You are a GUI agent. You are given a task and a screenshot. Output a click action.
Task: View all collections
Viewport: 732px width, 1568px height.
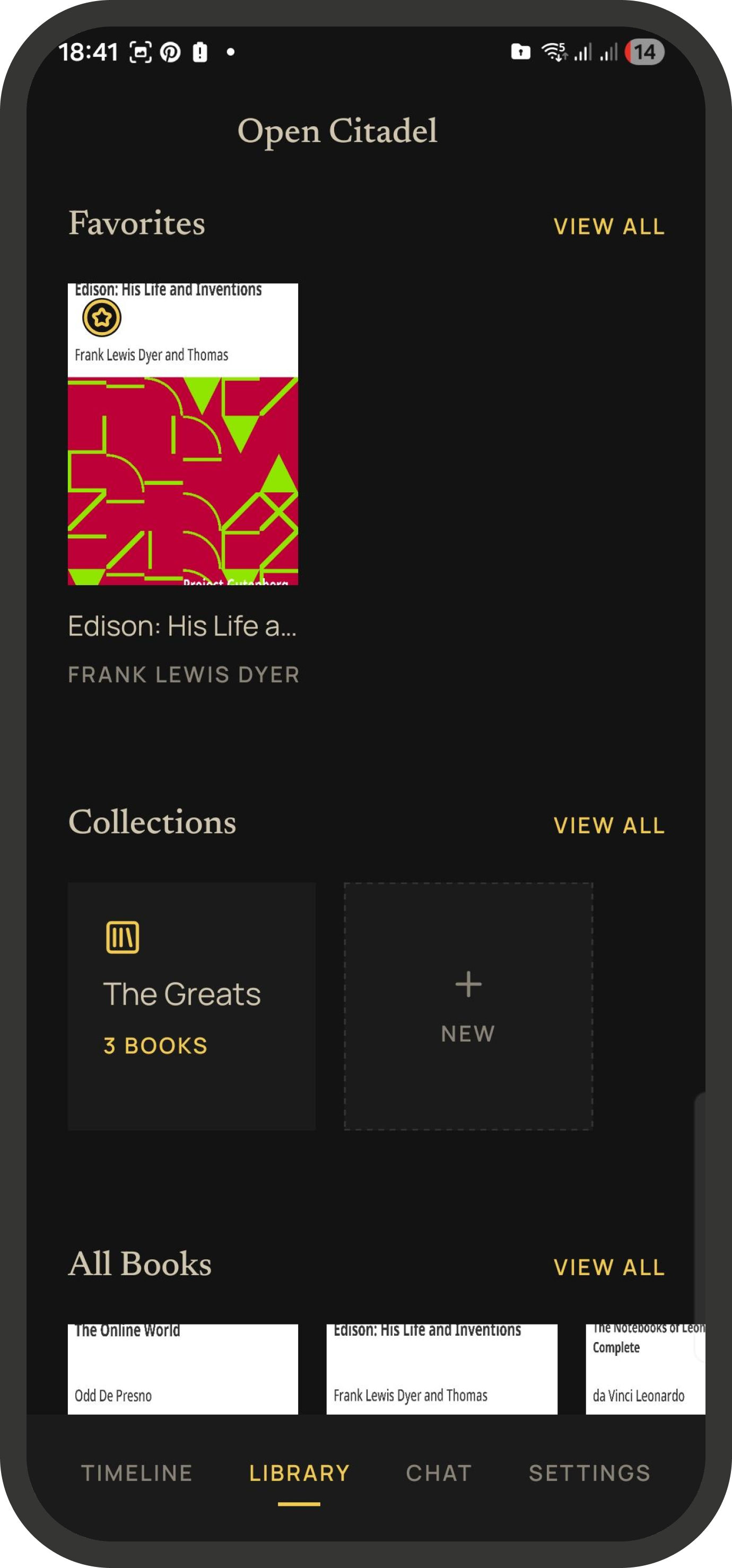[608, 825]
